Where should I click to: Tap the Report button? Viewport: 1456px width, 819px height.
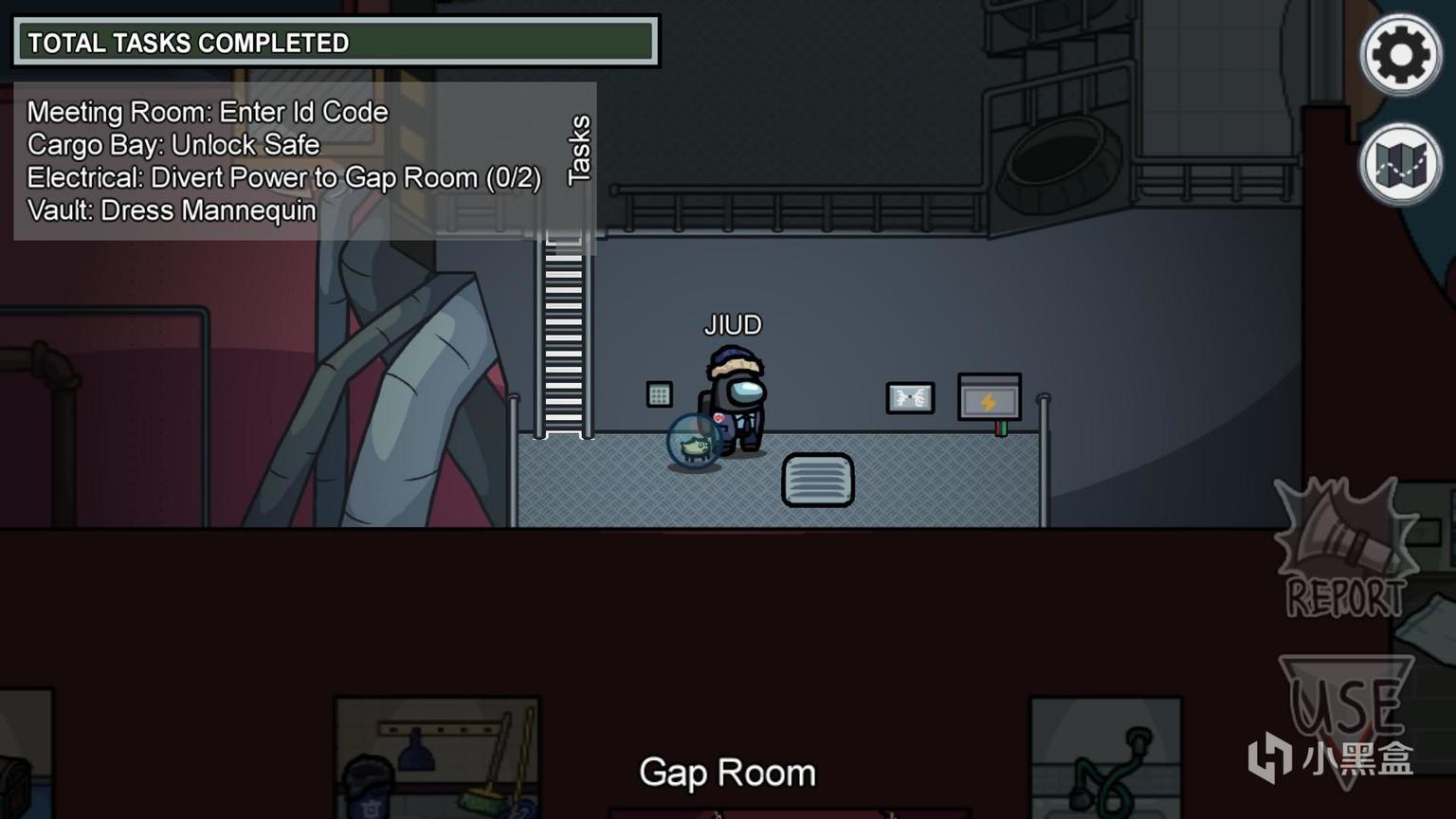click(1344, 550)
